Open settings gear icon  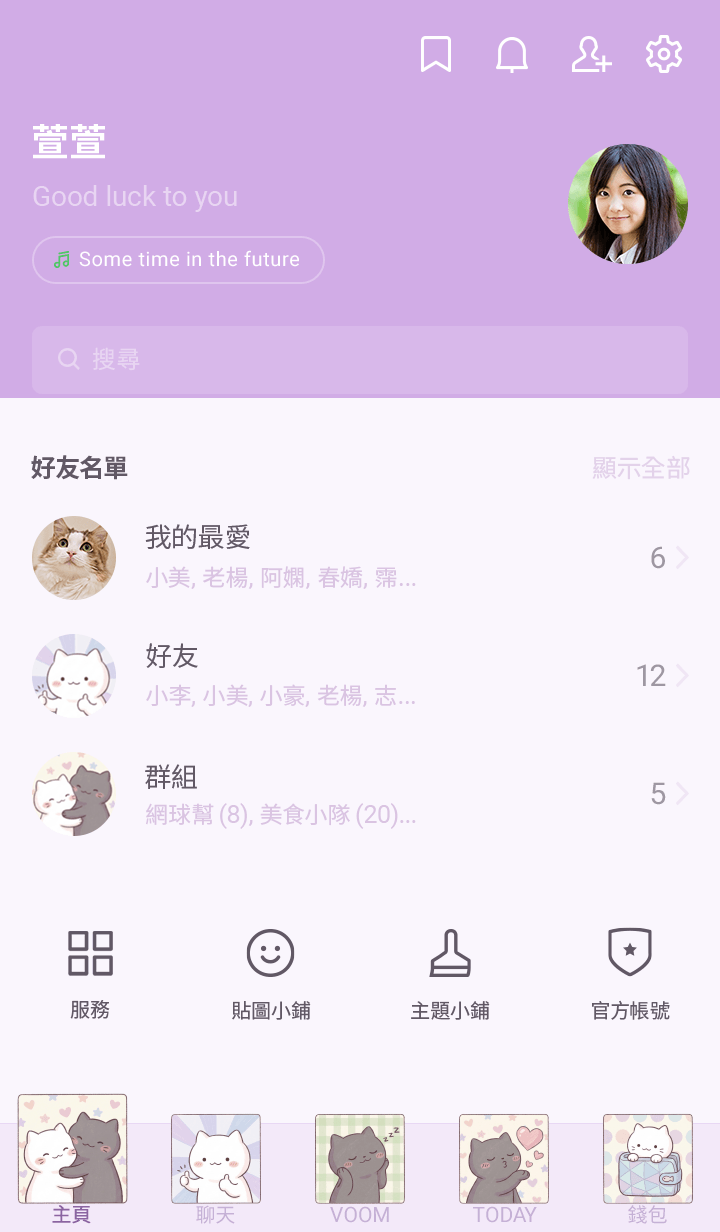664,55
